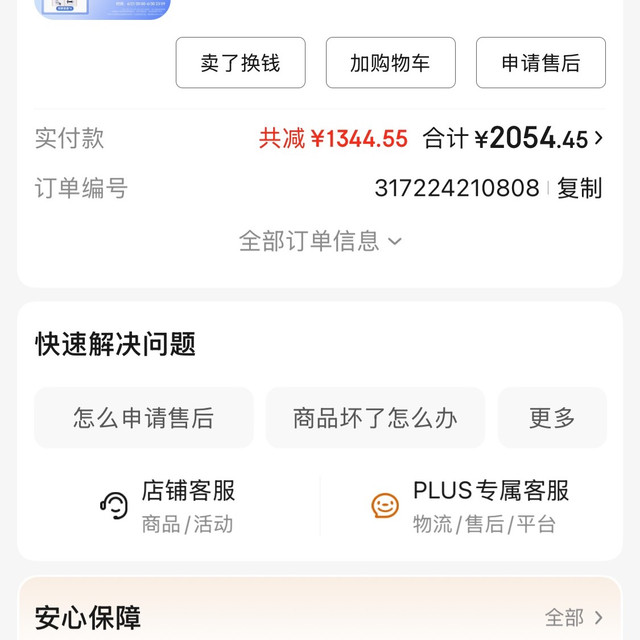This screenshot has height=640, width=640.
Task: Tap the 卖了换钱 button
Action: pyautogui.click(x=240, y=63)
